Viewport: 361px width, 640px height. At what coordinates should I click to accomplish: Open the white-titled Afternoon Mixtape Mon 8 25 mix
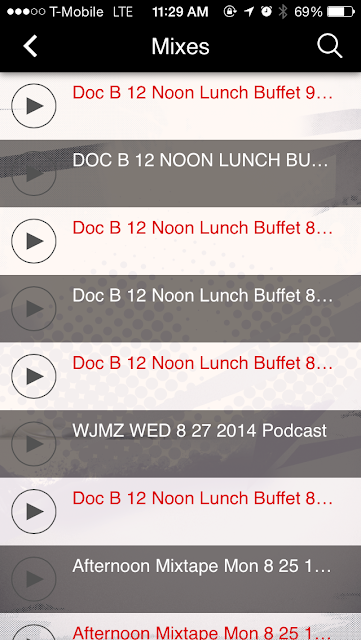pos(180,579)
